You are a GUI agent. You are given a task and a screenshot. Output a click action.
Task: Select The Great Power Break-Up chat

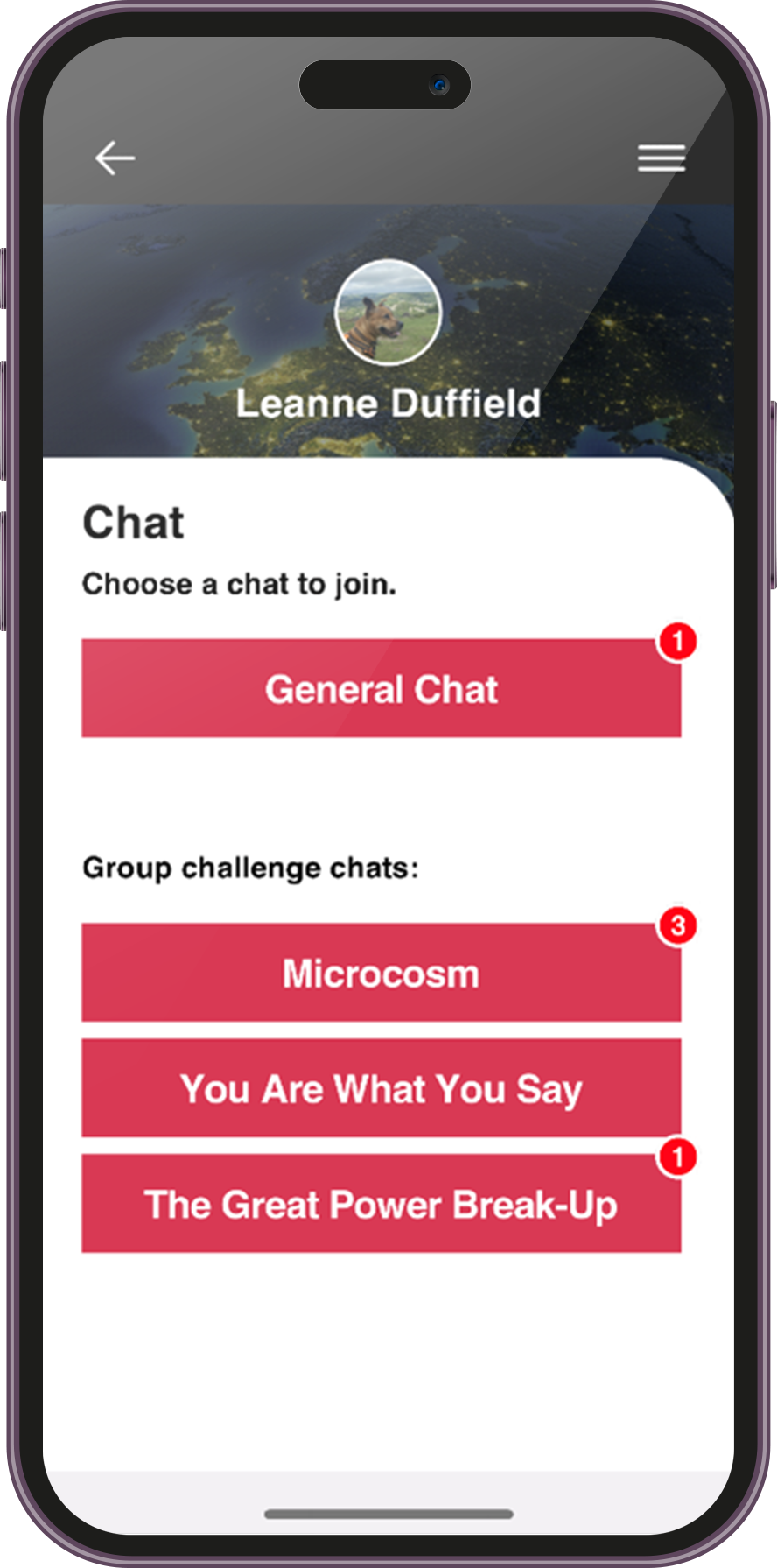[x=381, y=1204]
